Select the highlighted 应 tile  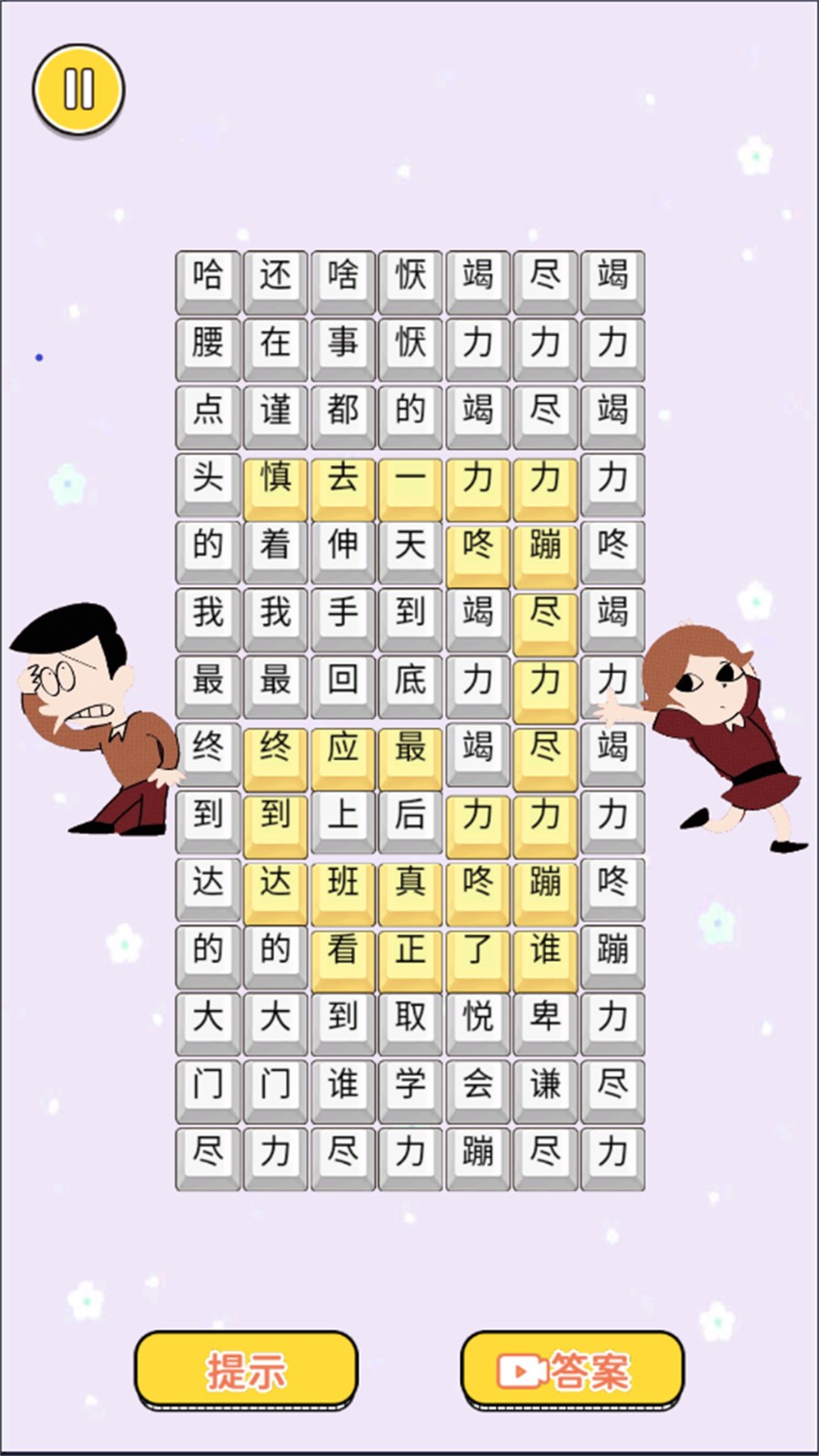click(343, 747)
